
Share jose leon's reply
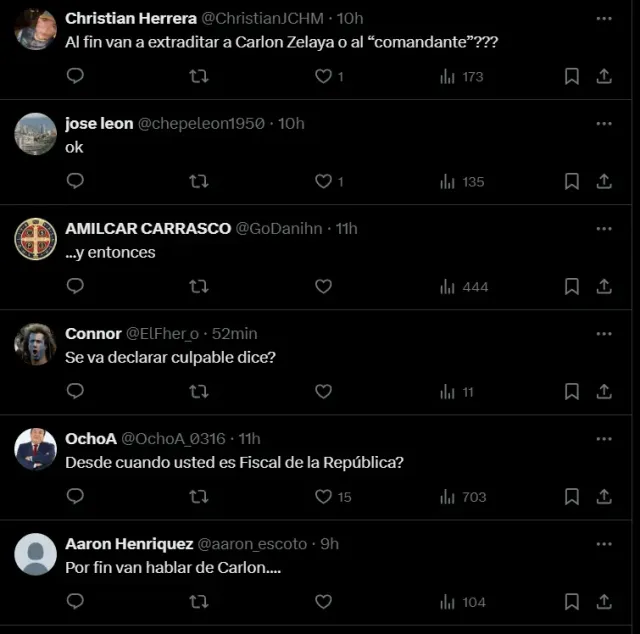tap(604, 181)
